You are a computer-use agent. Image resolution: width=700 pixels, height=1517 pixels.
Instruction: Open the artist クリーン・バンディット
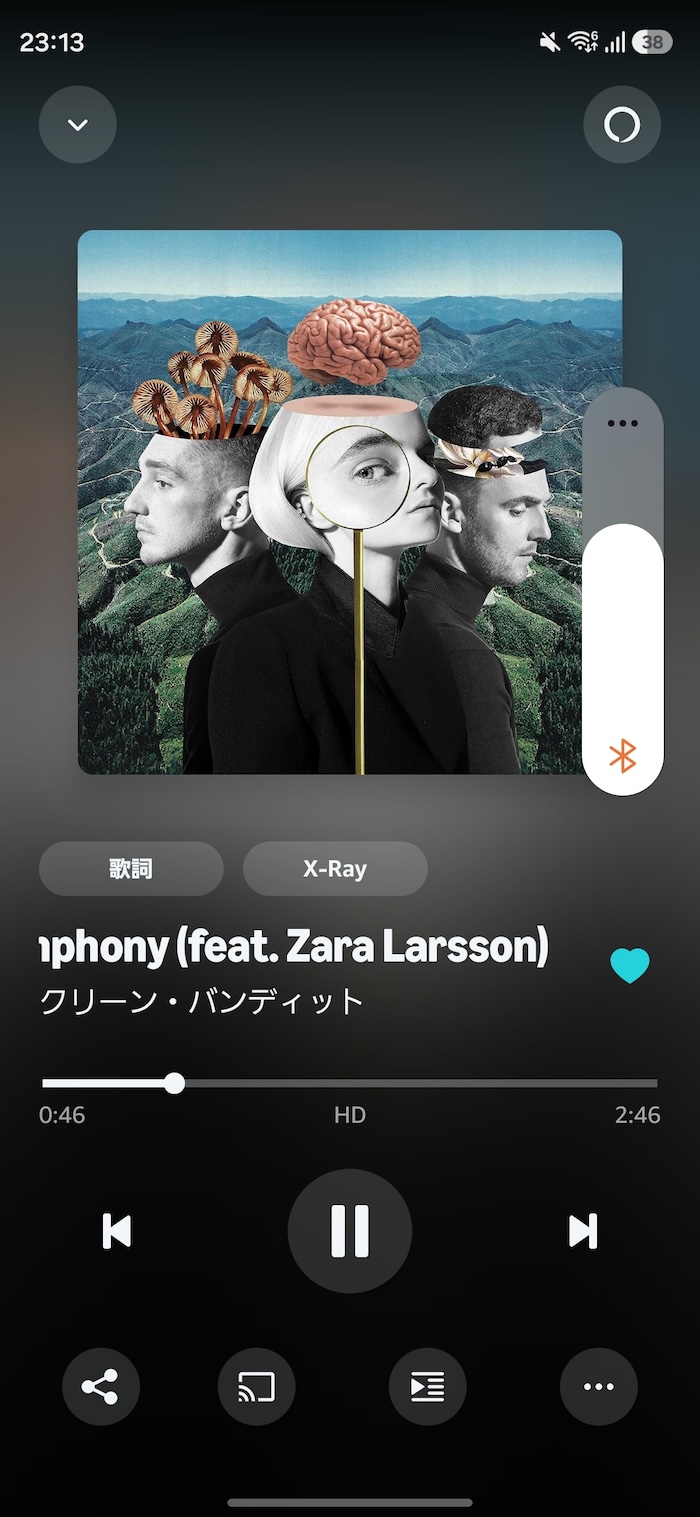201,1002
